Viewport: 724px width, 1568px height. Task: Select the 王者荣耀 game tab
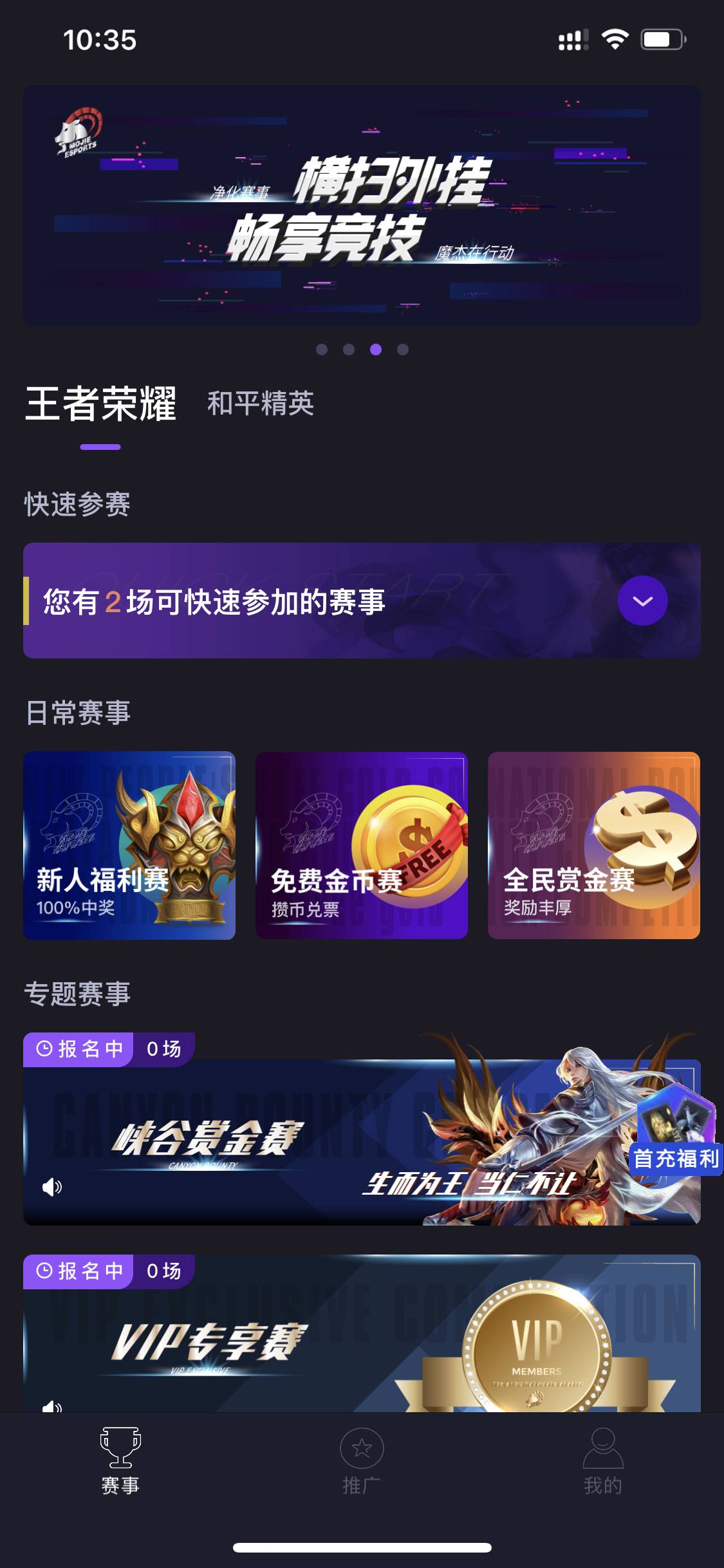[x=100, y=404]
